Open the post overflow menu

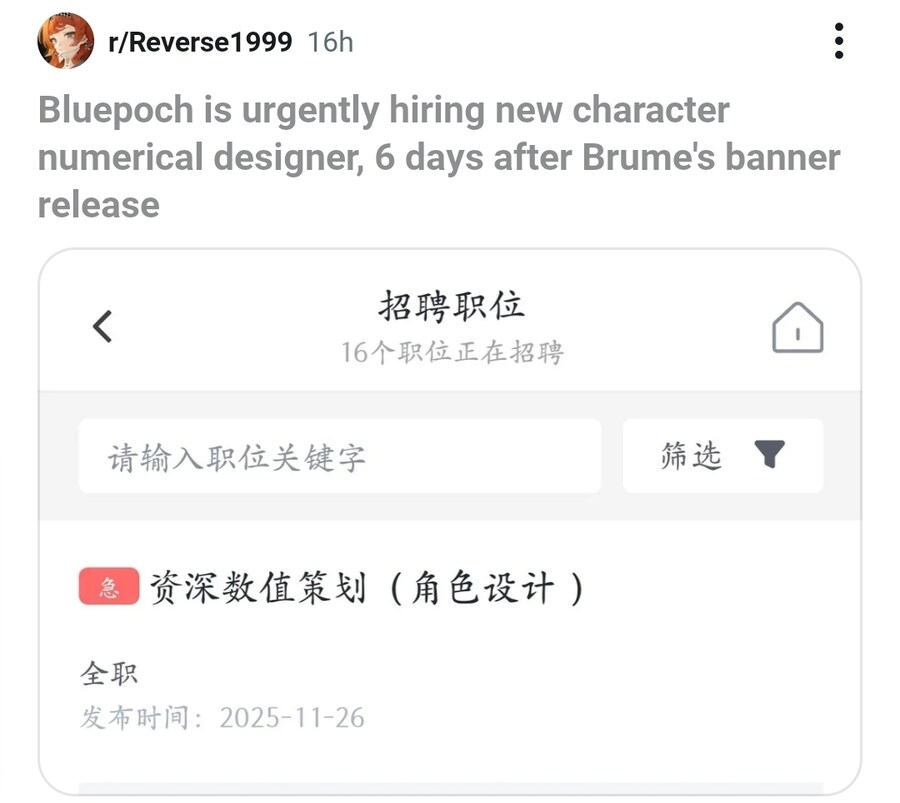[838, 42]
